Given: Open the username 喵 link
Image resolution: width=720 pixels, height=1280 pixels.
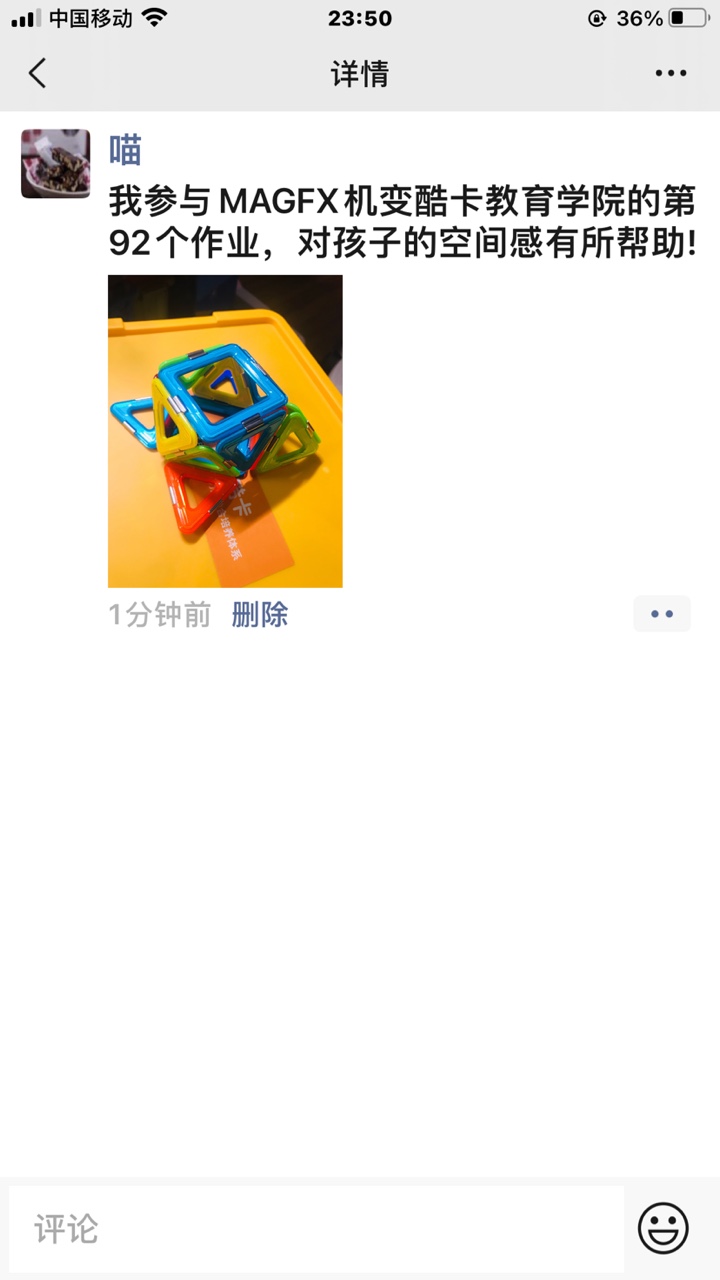Looking at the screenshot, I should click(x=125, y=150).
